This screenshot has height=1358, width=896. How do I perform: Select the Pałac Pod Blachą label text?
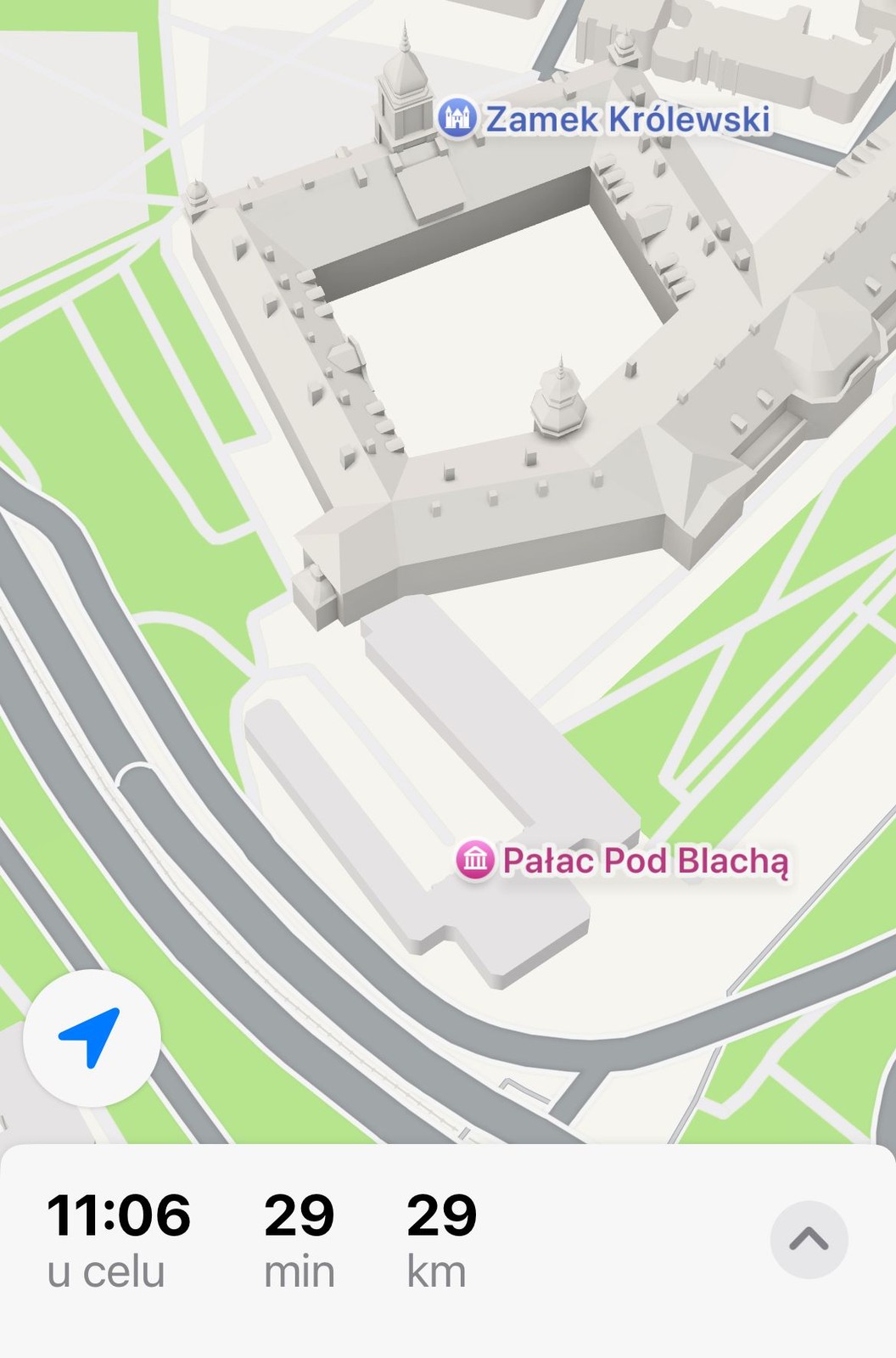(x=649, y=861)
